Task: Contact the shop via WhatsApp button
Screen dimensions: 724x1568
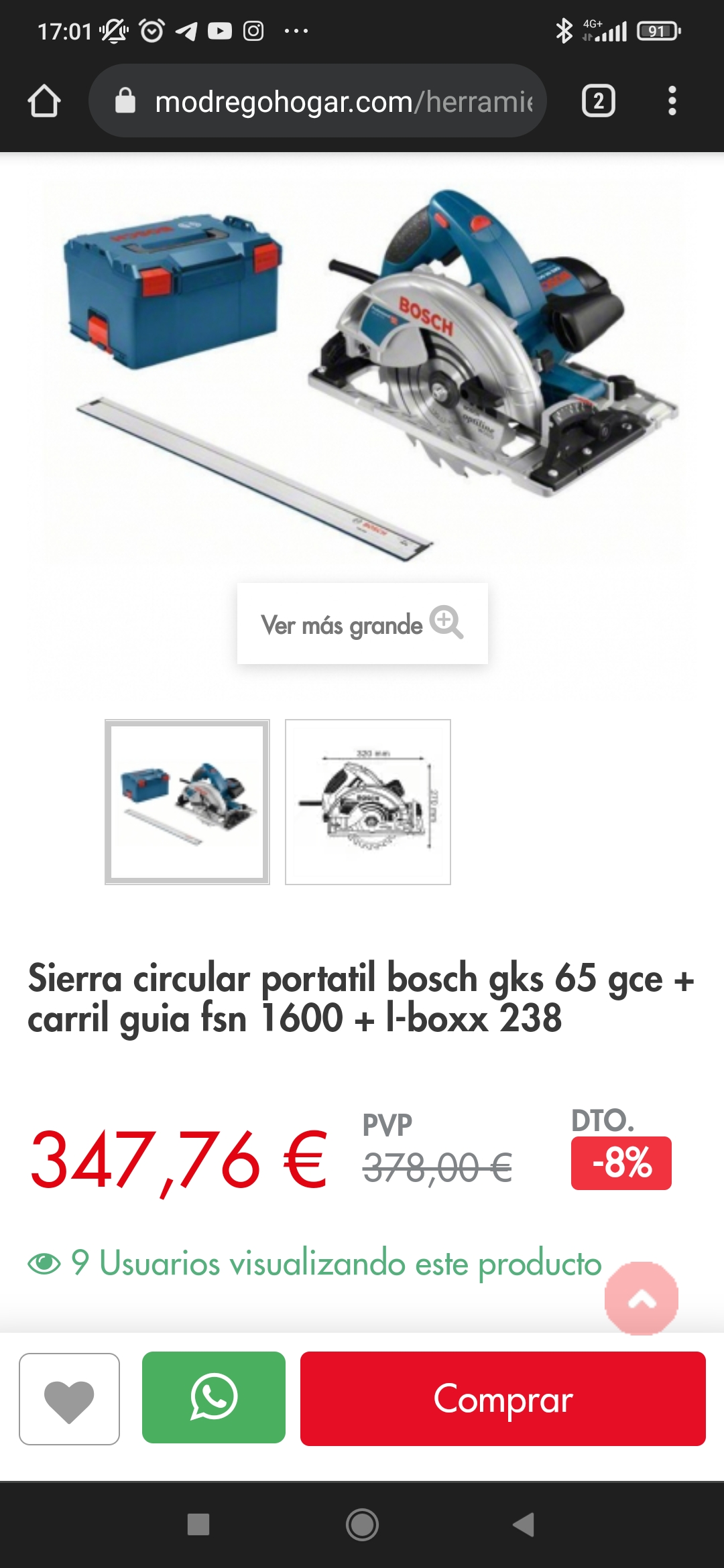Action: [x=214, y=1398]
